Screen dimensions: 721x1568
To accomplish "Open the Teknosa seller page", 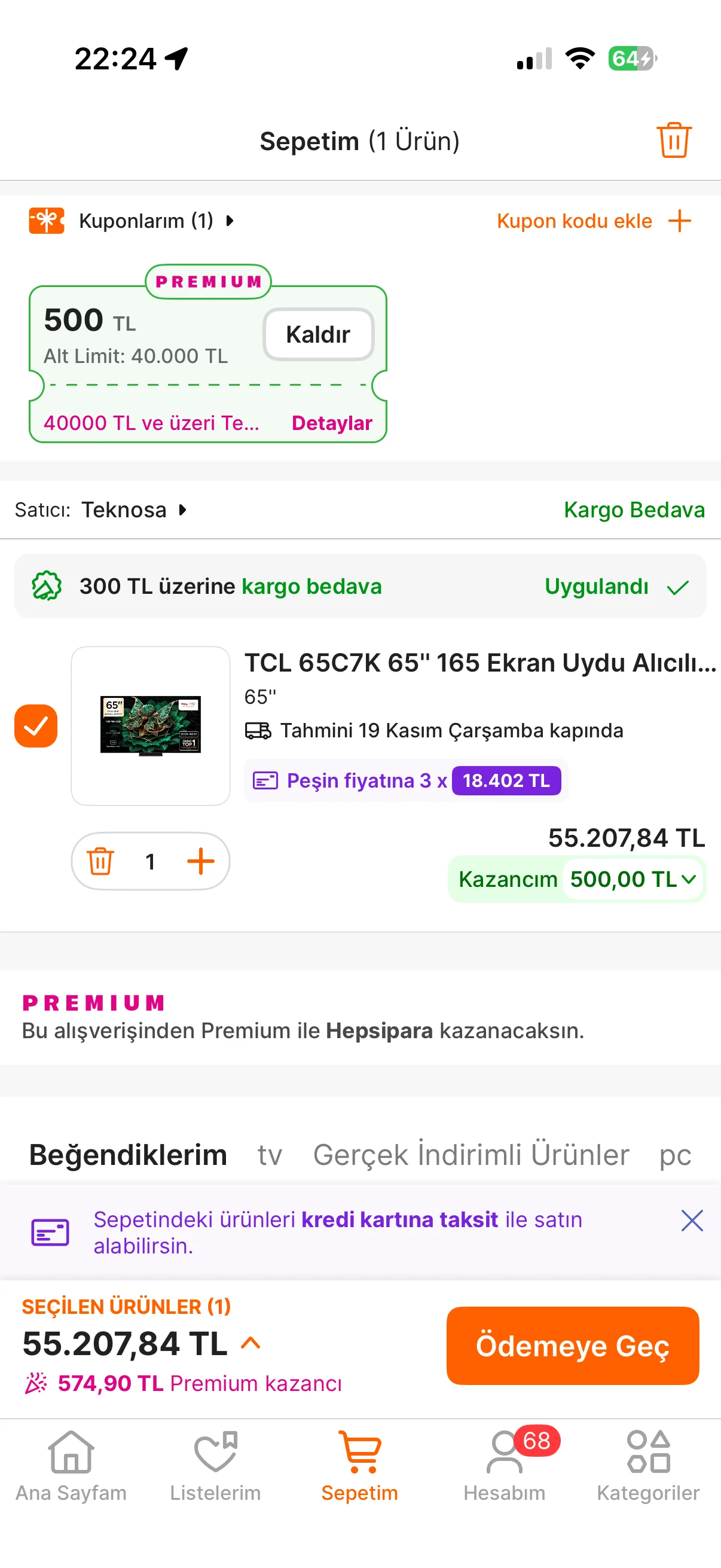I will (133, 510).
